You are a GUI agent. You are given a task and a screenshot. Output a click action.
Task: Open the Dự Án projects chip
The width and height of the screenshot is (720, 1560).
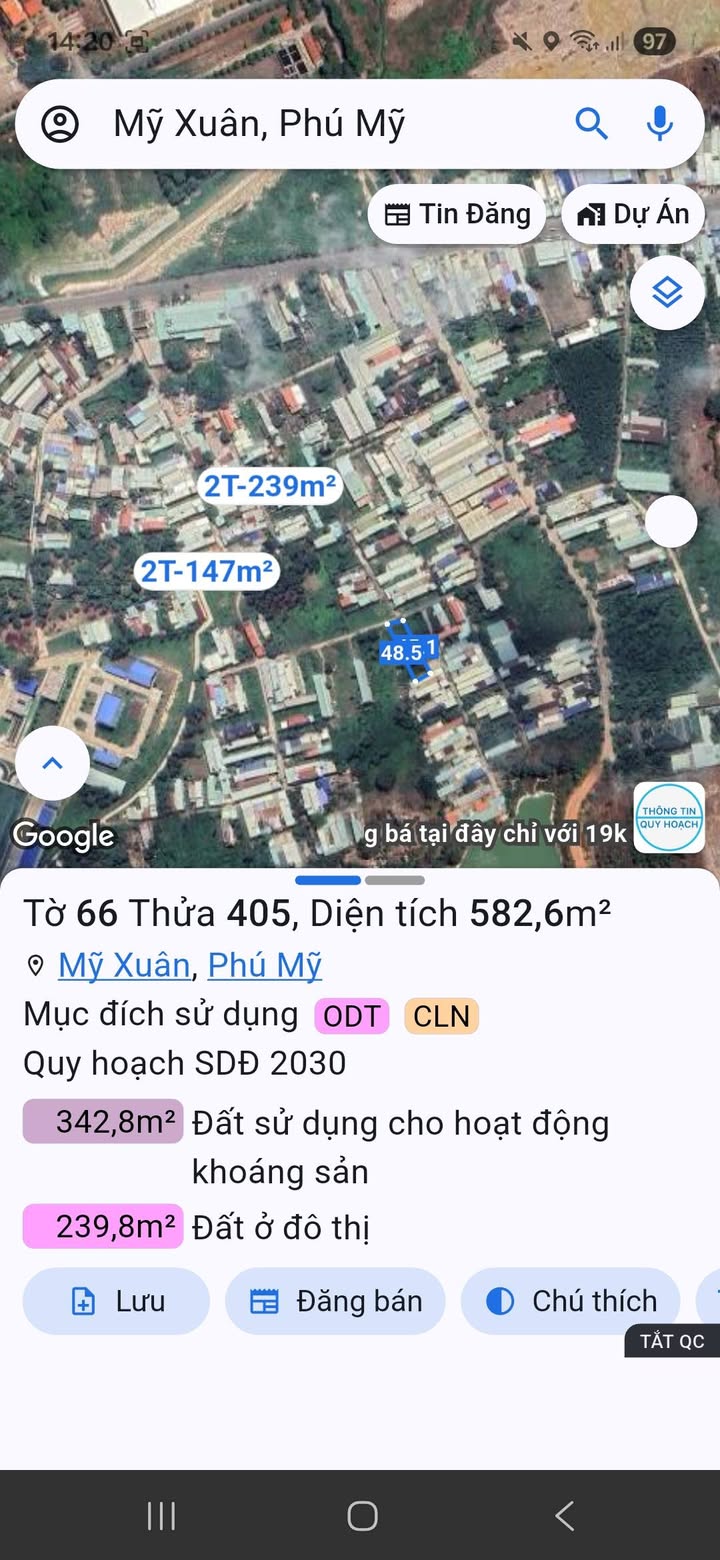coord(633,215)
